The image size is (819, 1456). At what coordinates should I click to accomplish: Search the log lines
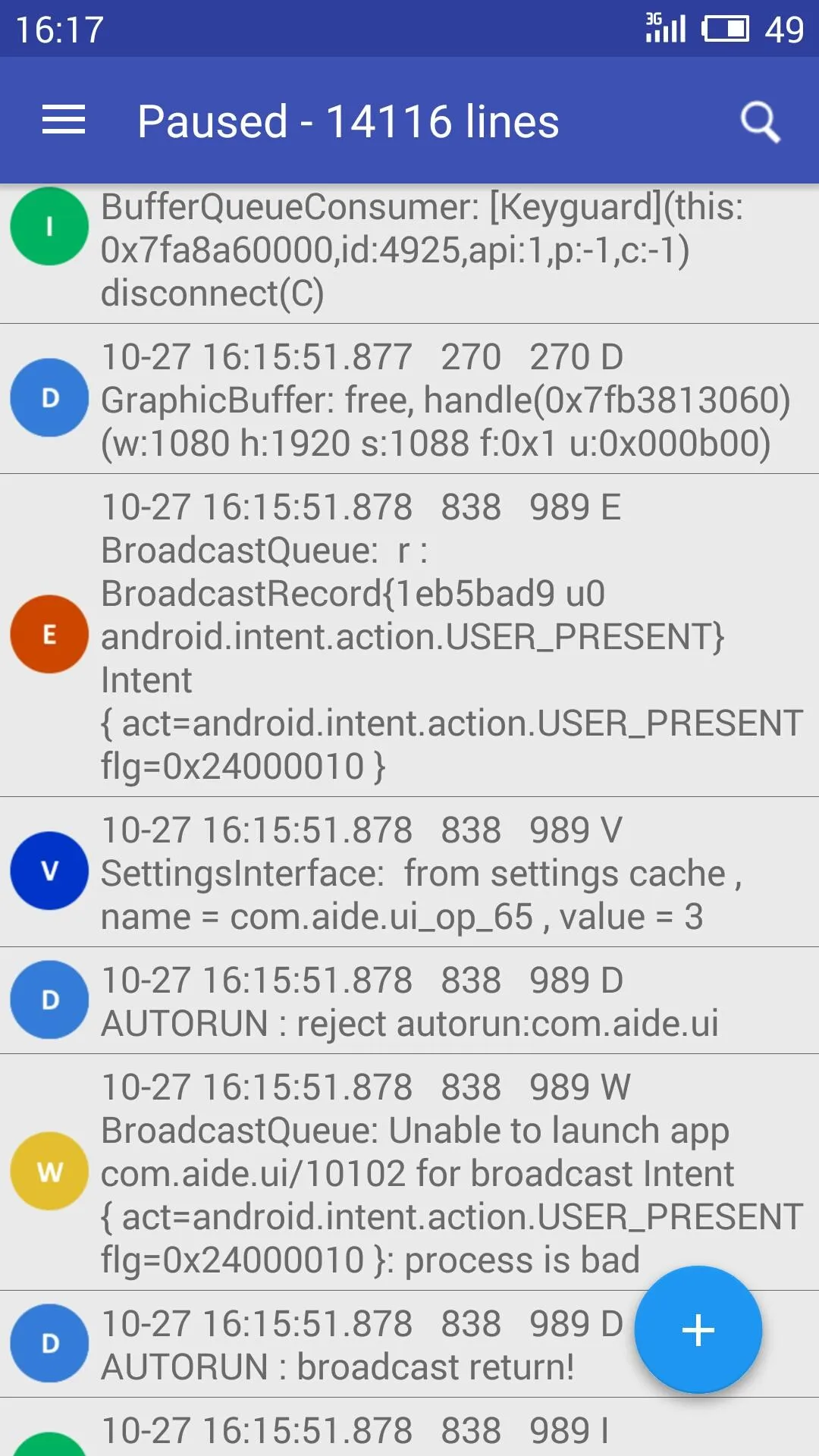click(x=759, y=121)
